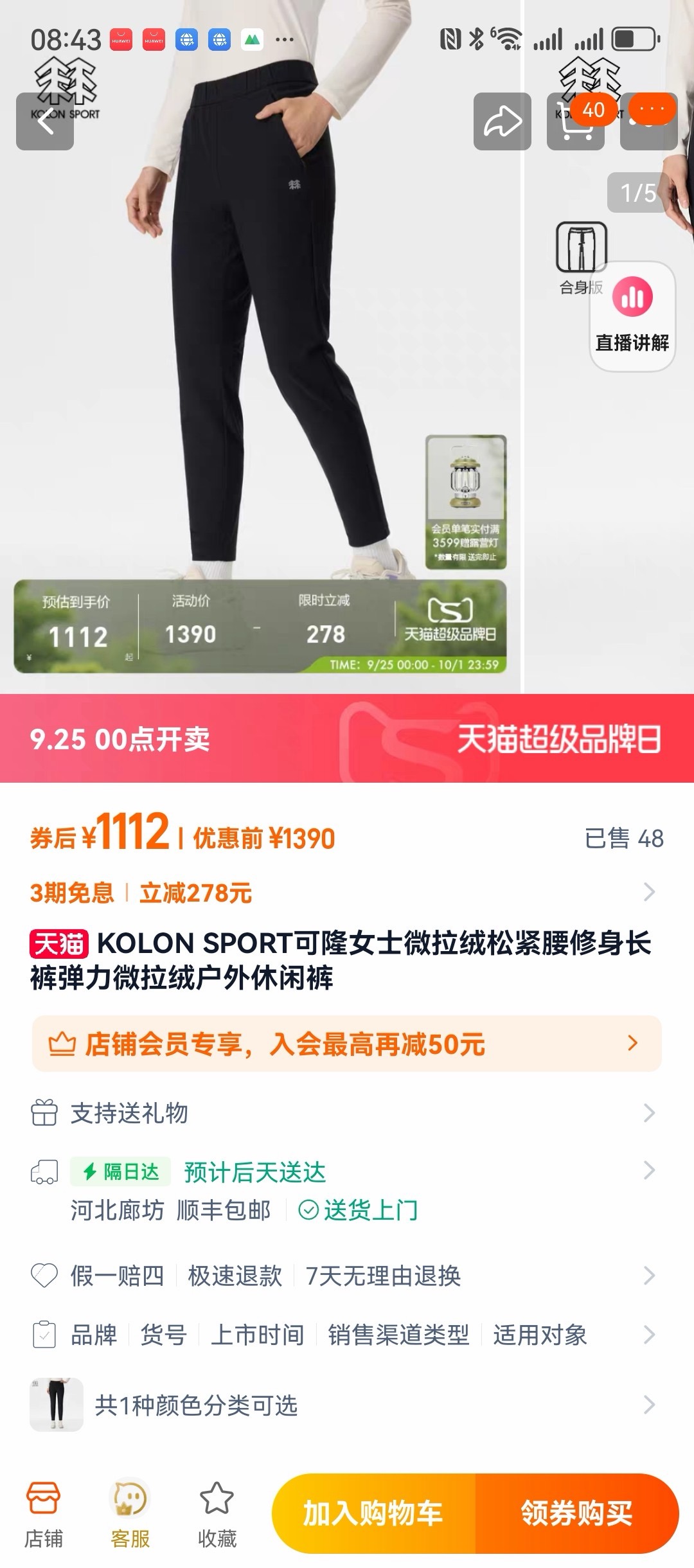Open the shopping cart
This screenshot has width=694, height=1568.
point(576,121)
